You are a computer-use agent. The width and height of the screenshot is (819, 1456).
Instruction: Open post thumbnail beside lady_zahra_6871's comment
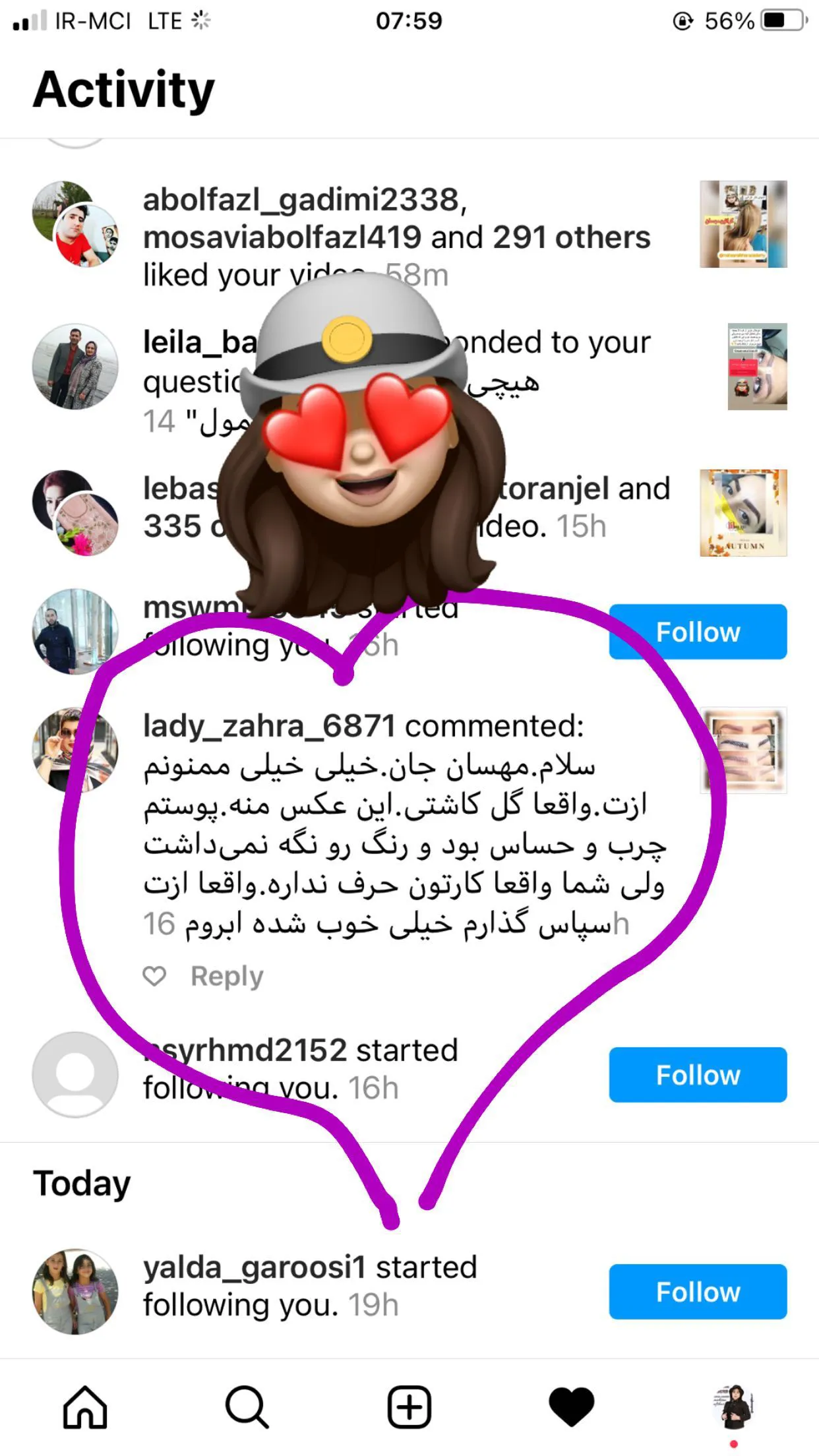(743, 750)
